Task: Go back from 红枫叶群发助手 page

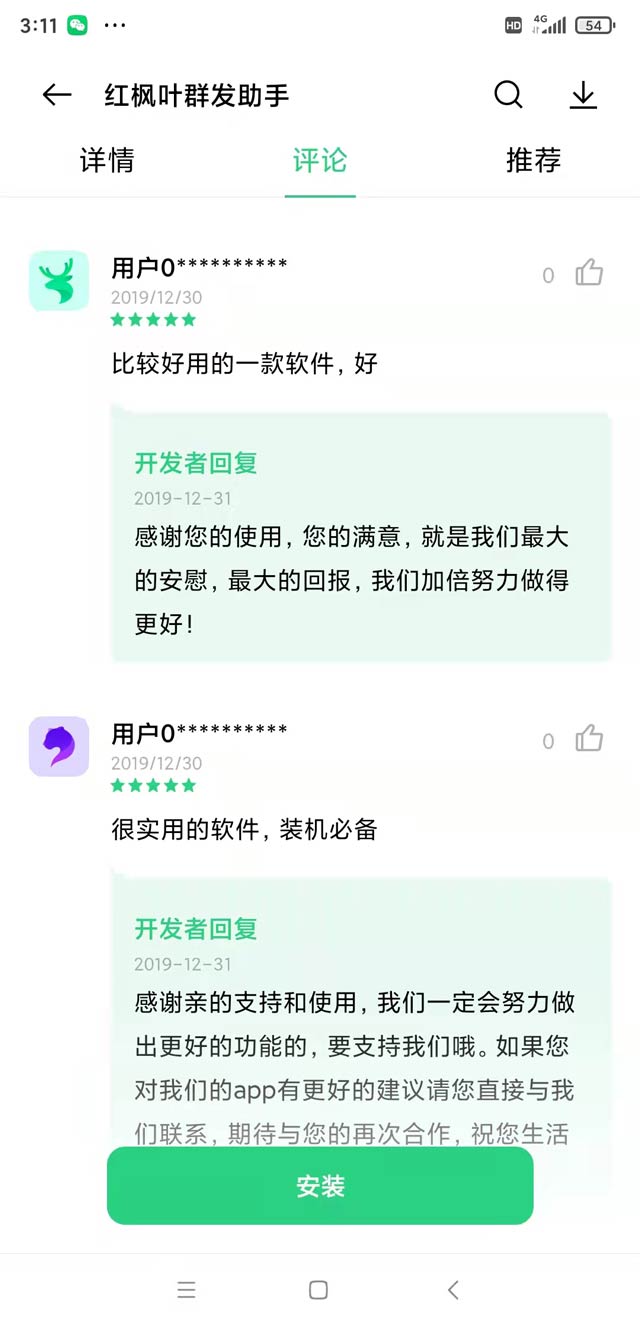Action: tap(57, 95)
